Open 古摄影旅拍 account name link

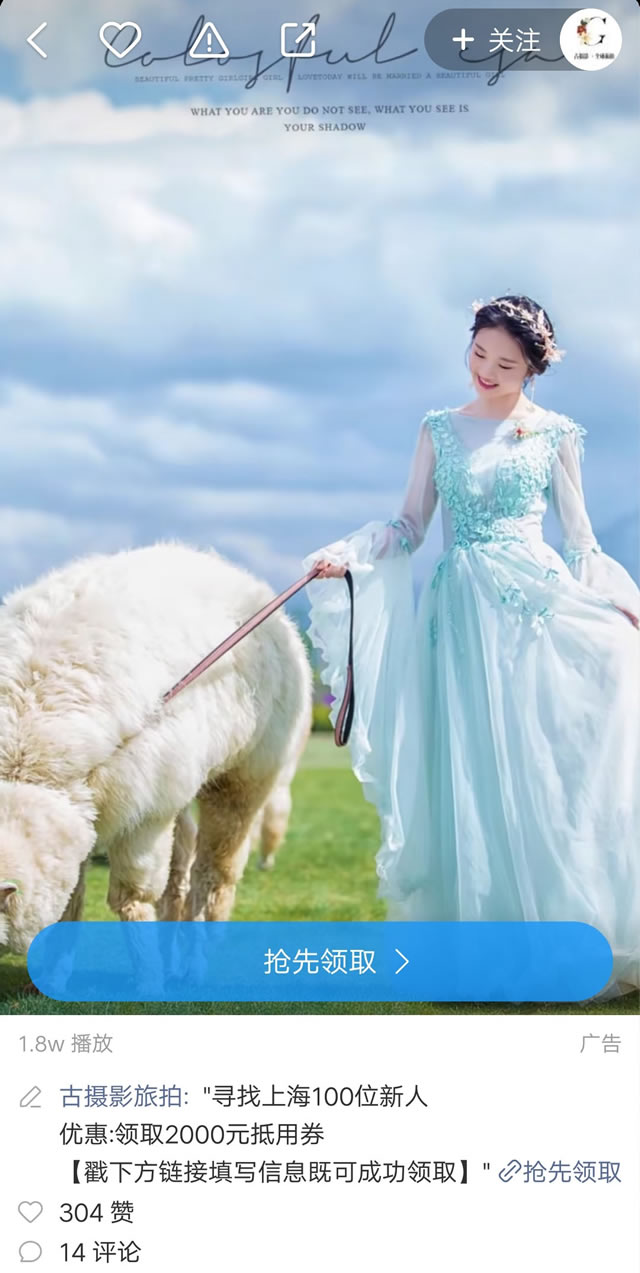tap(124, 1096)
